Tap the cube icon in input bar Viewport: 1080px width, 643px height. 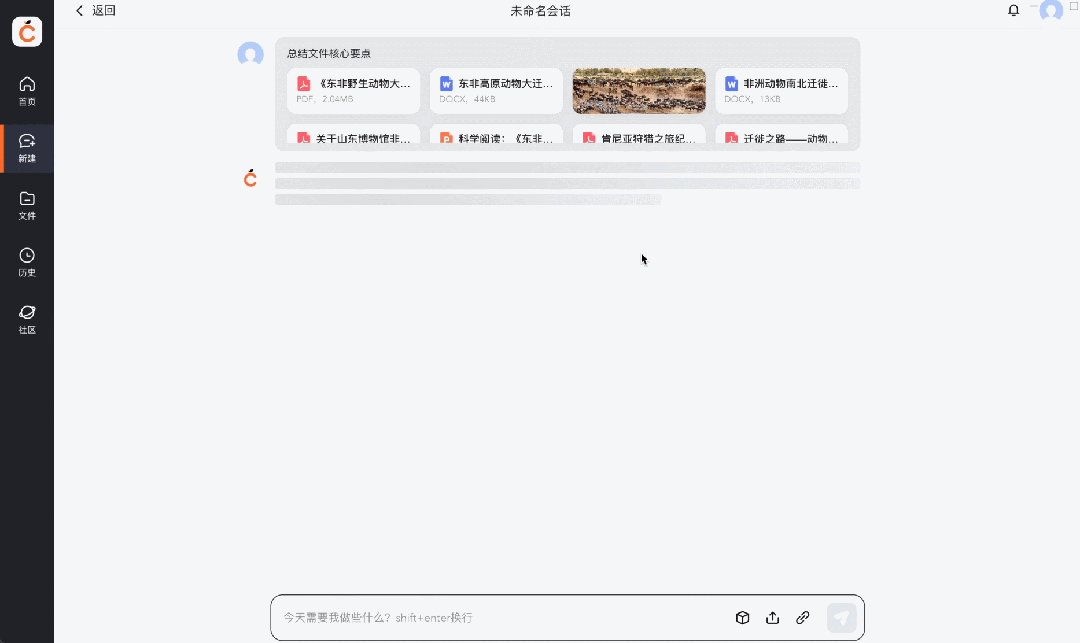(x=742, y=618)
